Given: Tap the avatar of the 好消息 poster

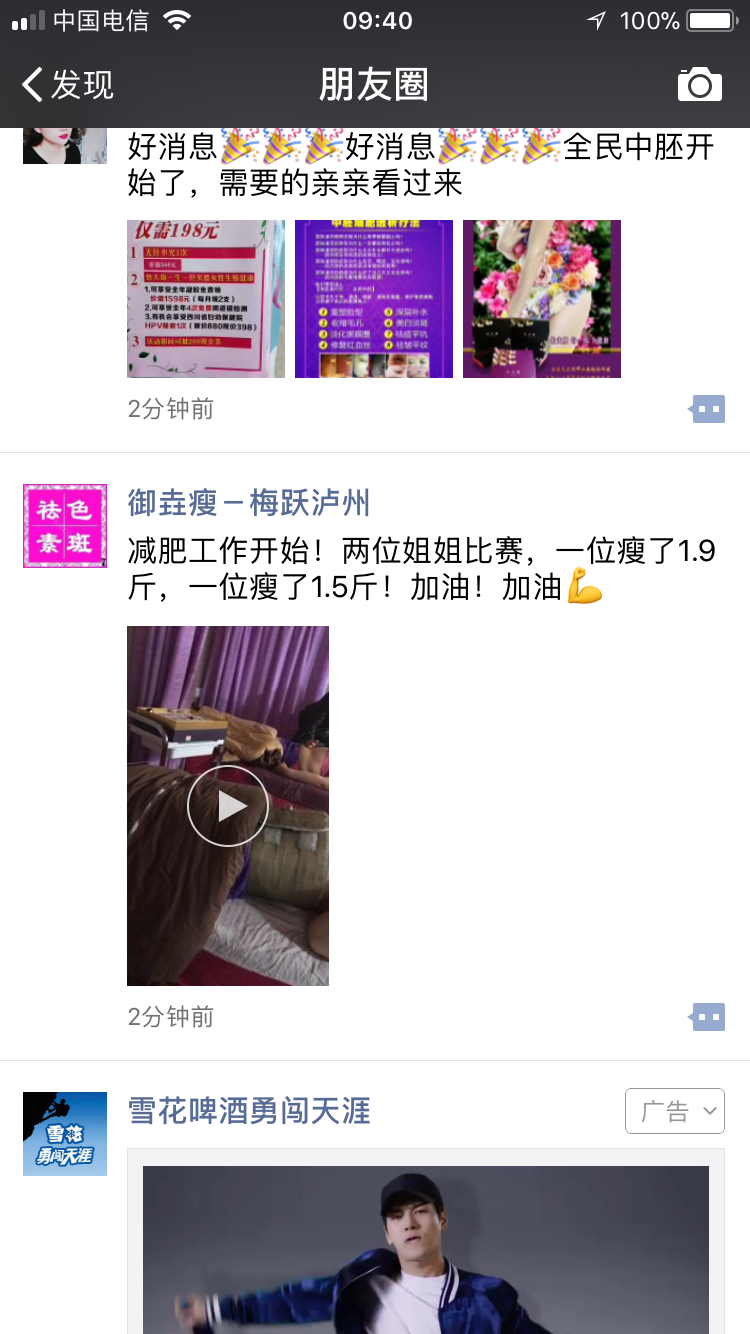Looking at the screenshot, I should pos(65,145).
